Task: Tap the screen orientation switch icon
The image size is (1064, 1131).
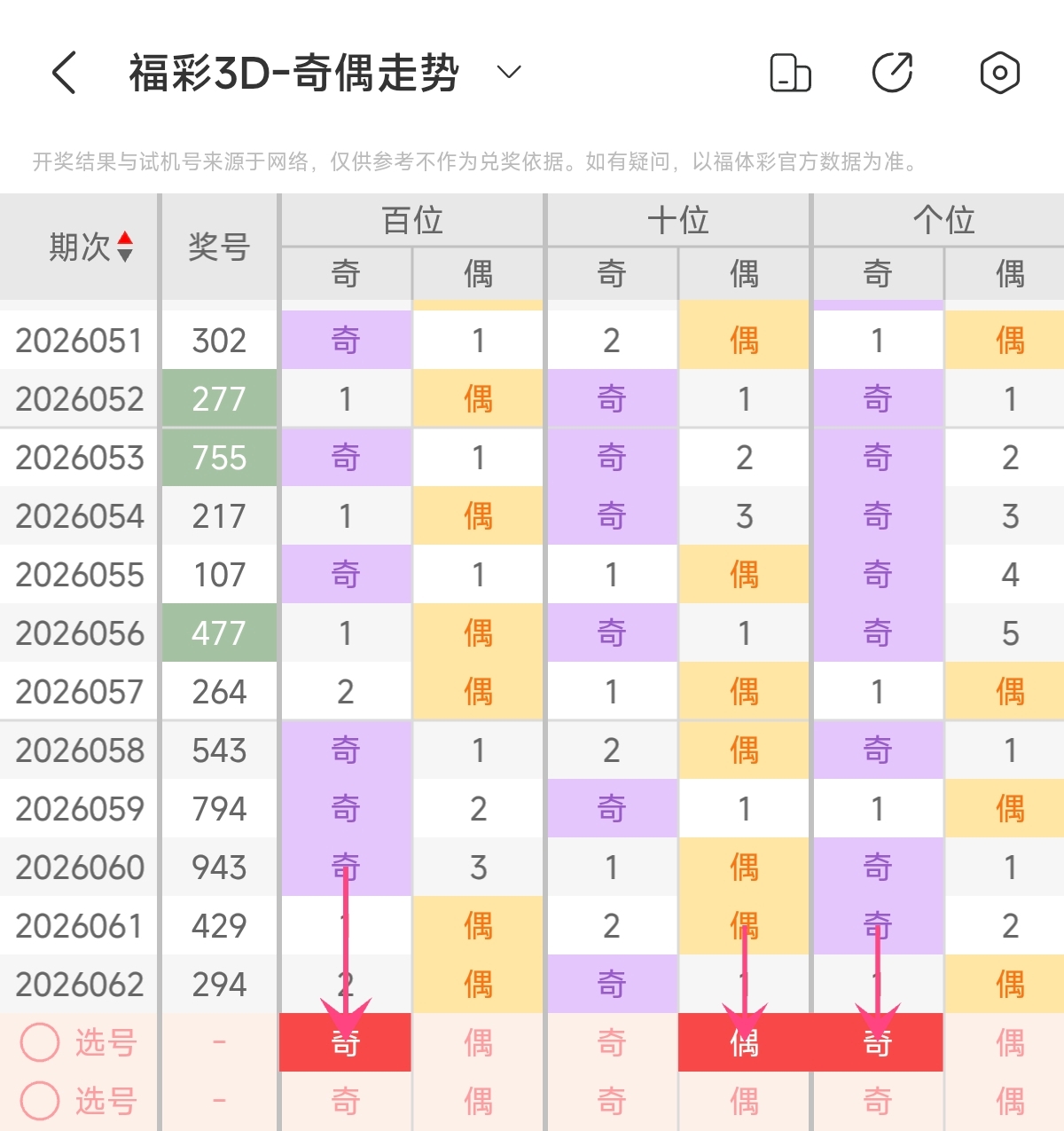Action: click(789, 73)
